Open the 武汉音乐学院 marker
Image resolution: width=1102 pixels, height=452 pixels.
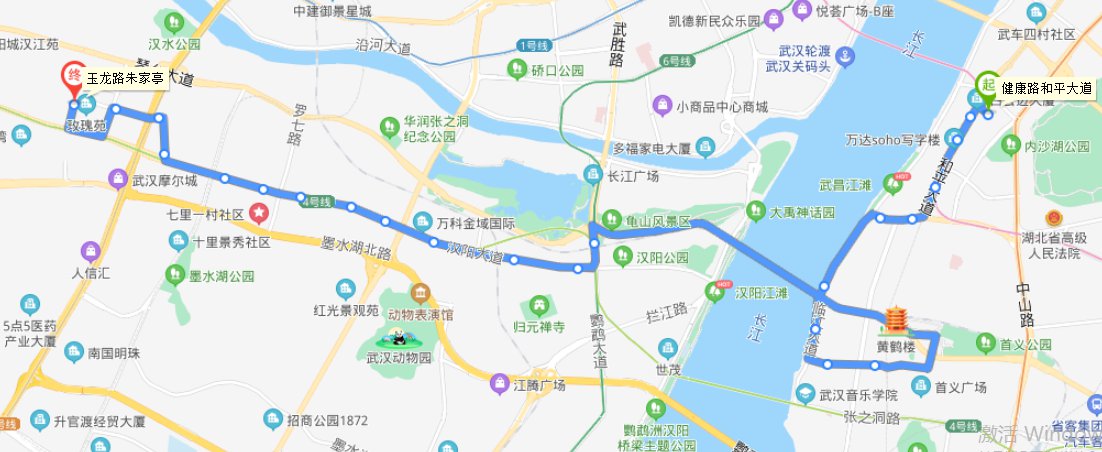click(805, 390)
